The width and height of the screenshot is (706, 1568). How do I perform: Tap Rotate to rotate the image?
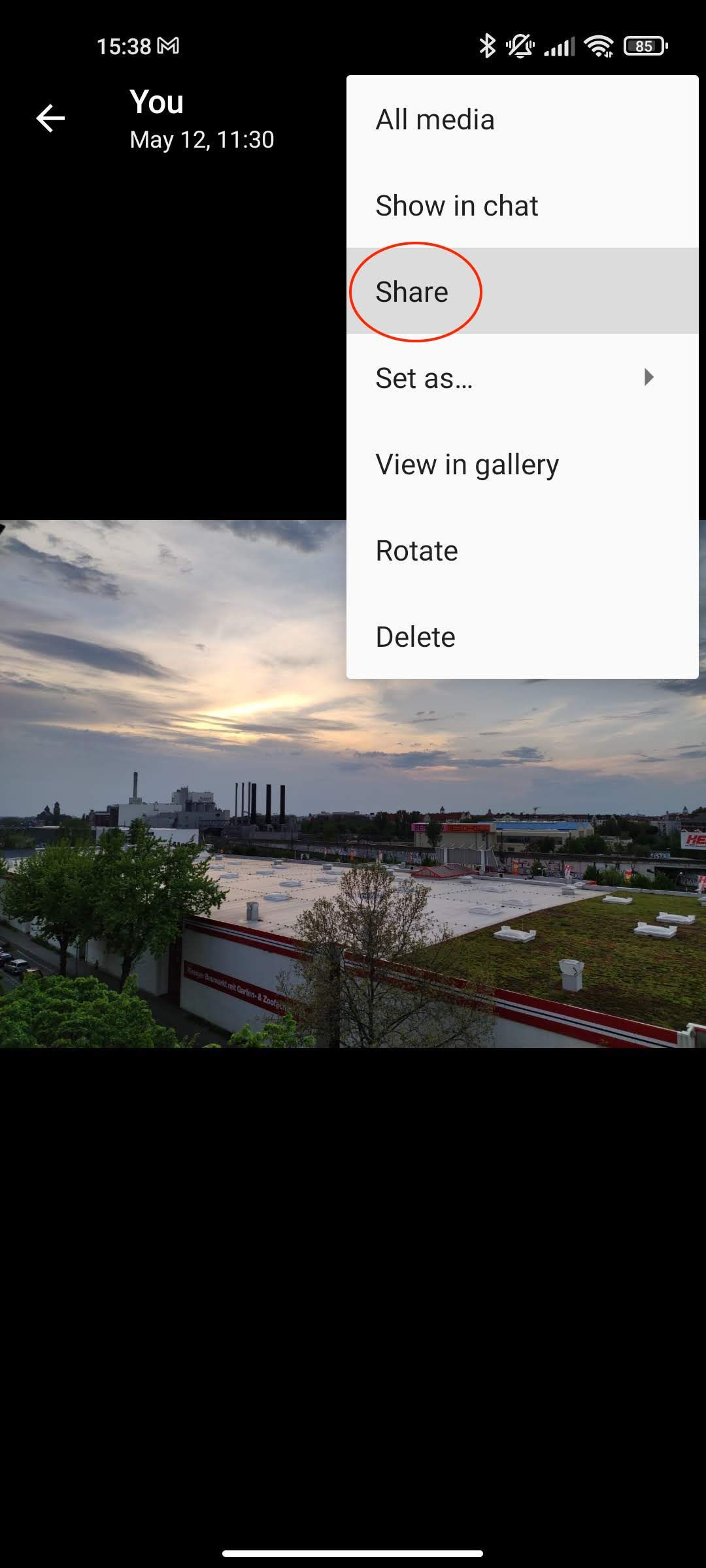pos(416,550)
